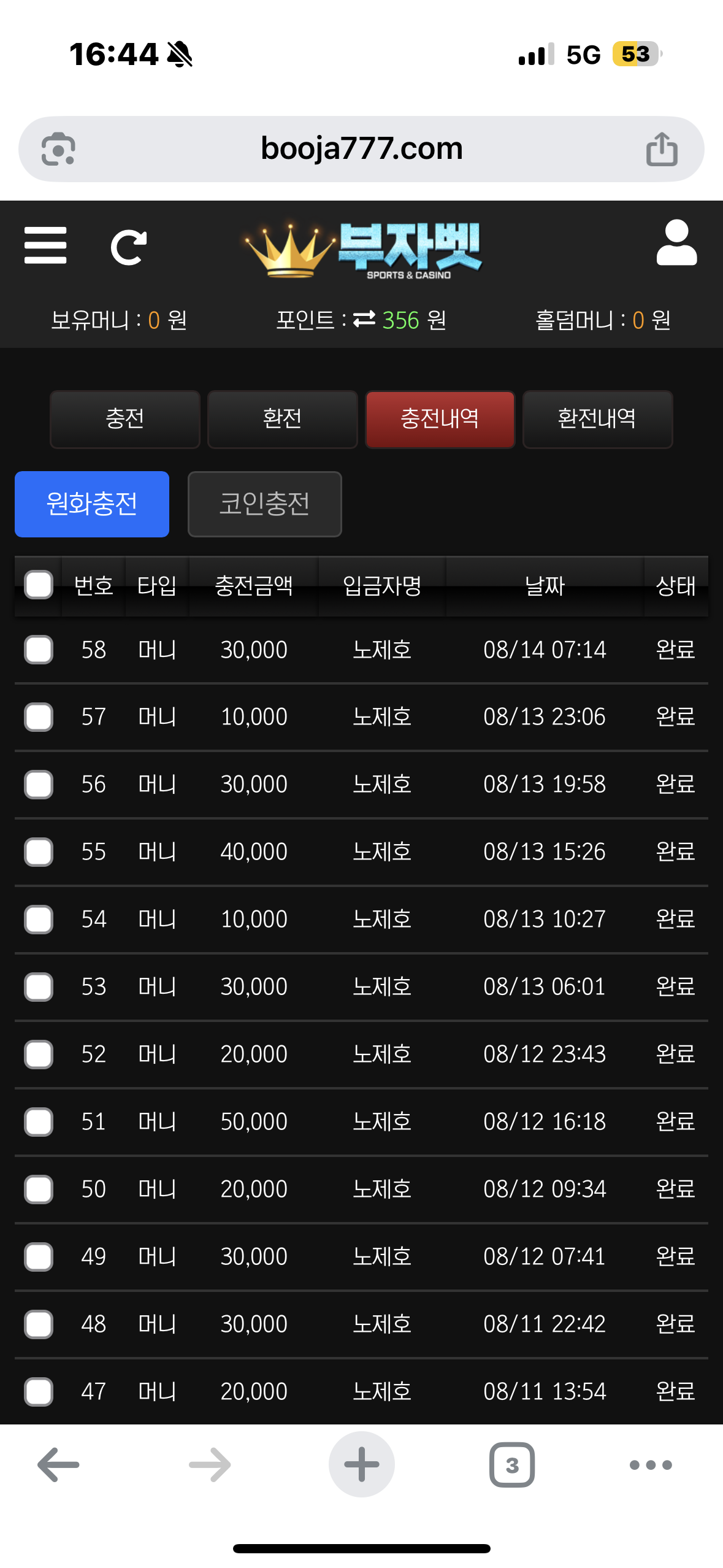Share the page via the share icon

[662, 149]
